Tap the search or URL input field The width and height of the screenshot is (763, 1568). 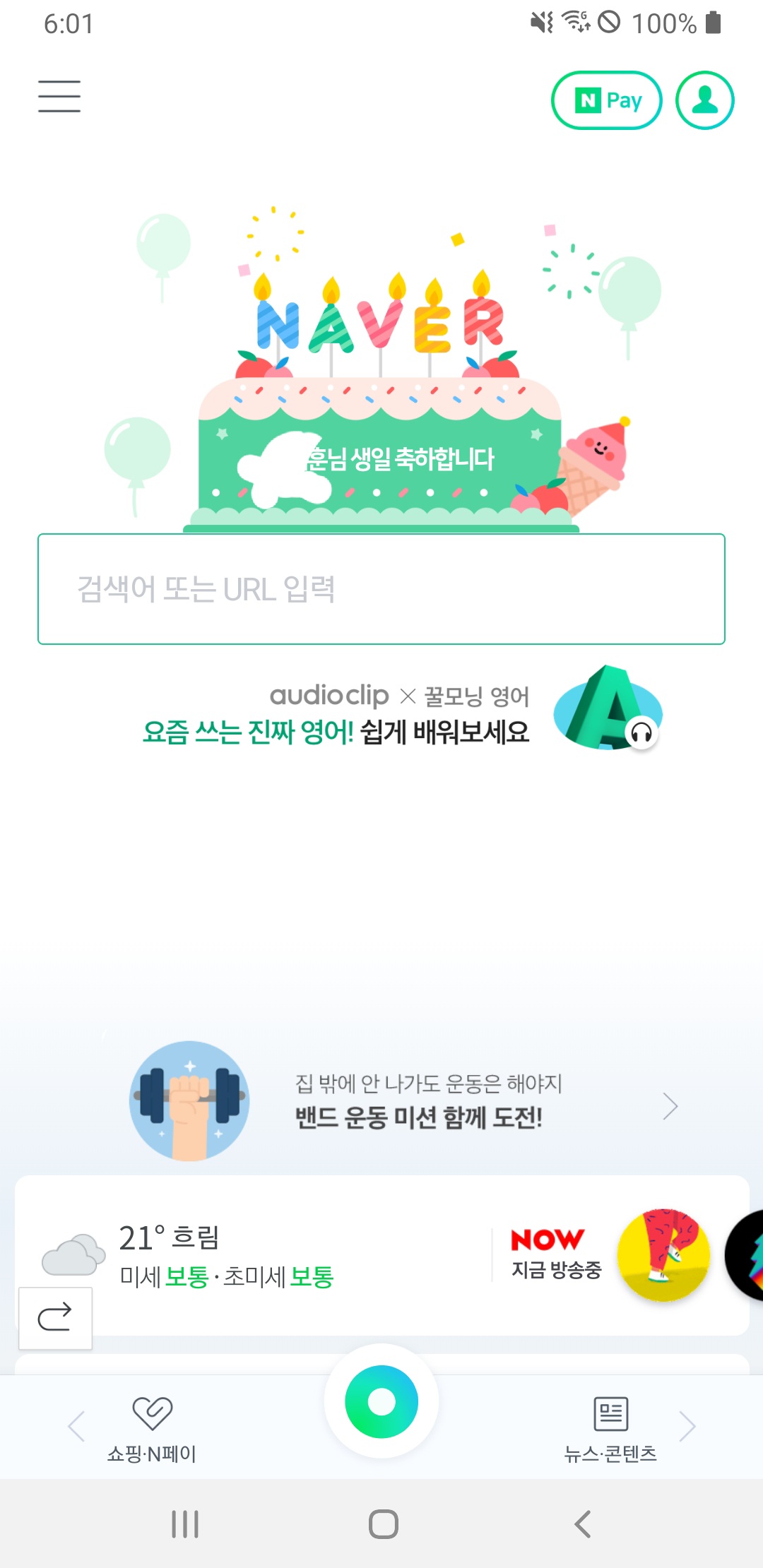tap(381, 589)
